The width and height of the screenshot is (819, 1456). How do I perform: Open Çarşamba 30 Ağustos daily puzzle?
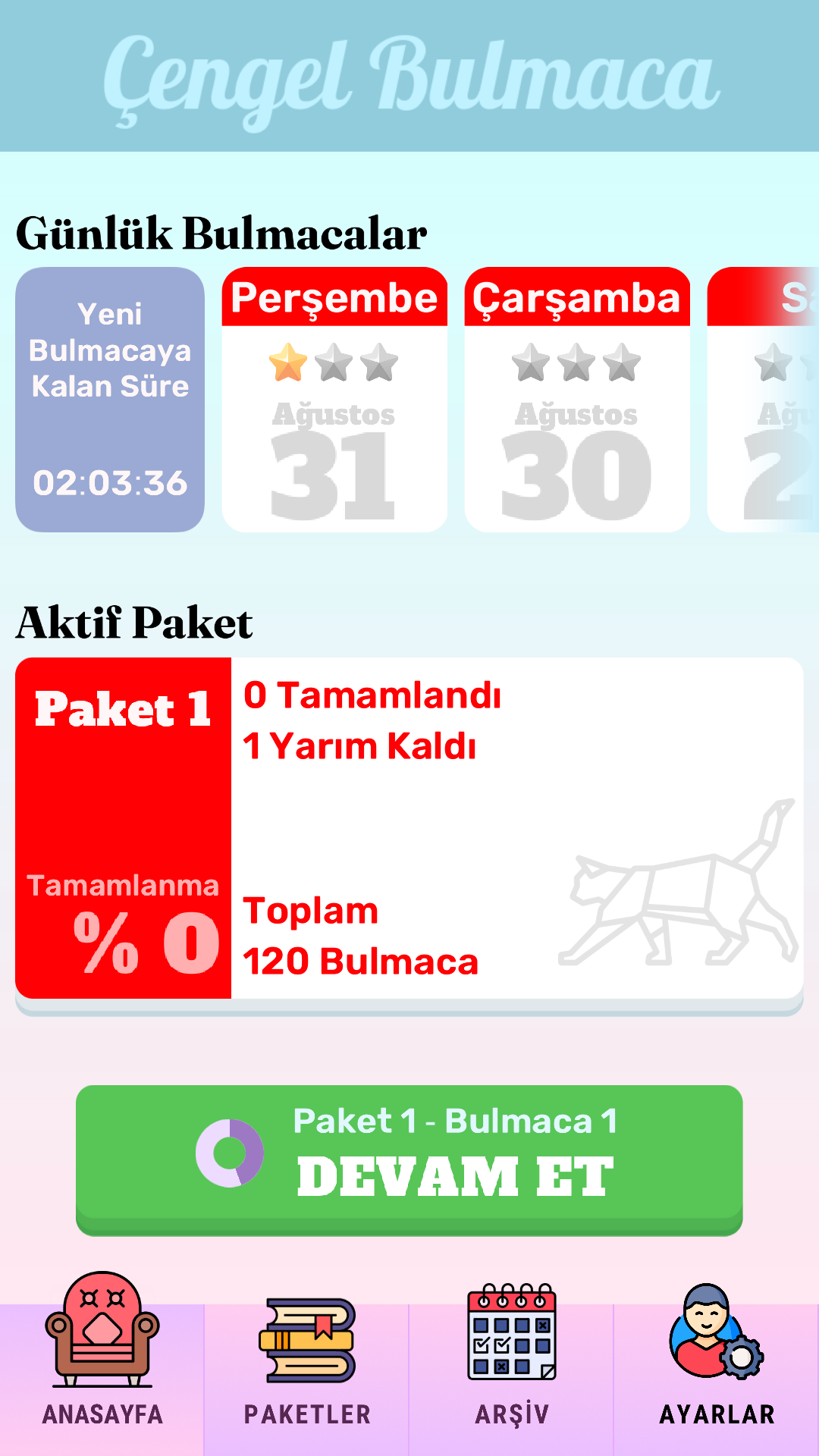[577, 400]
